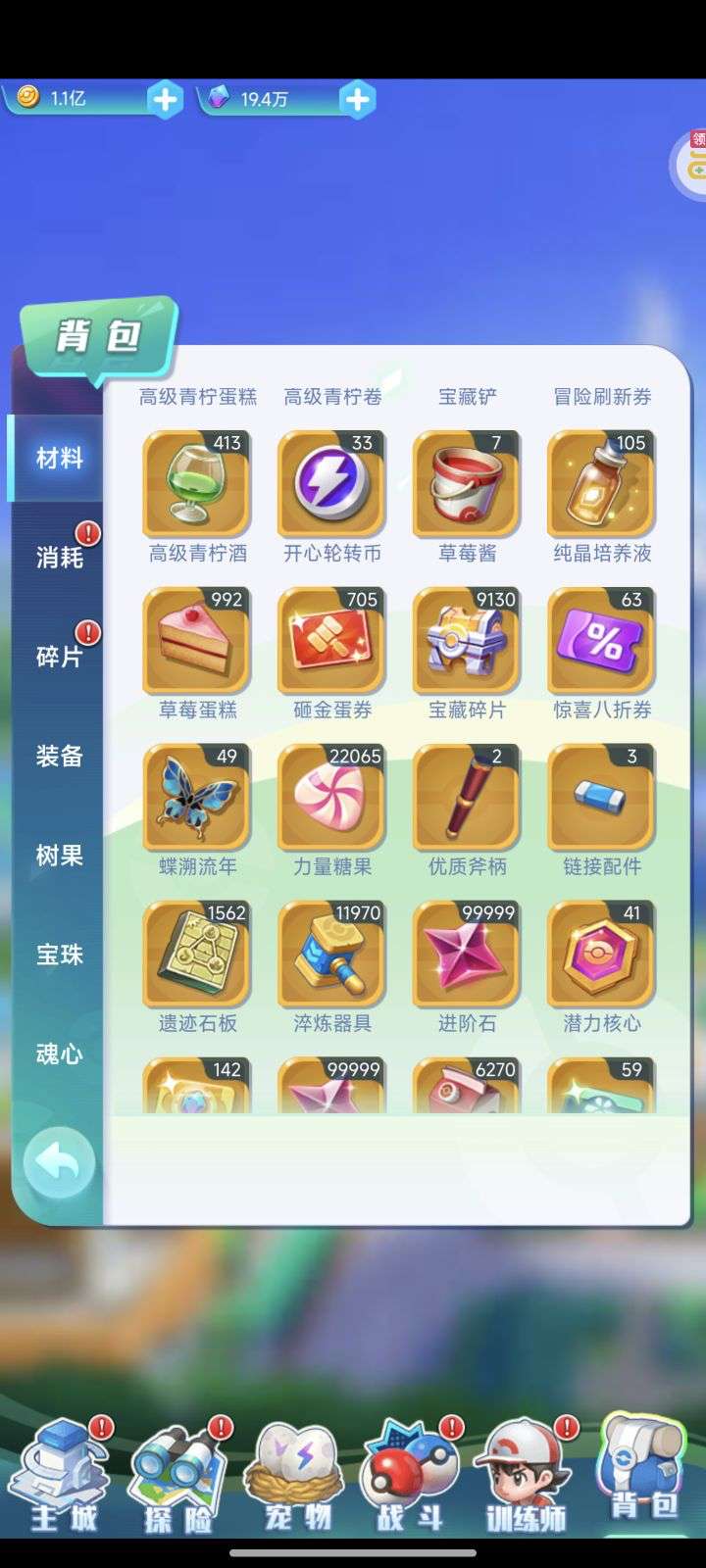The width and height of the screenshot is (706, 1568).
Task: Select the 装备 category
Action: coord(59,756)
